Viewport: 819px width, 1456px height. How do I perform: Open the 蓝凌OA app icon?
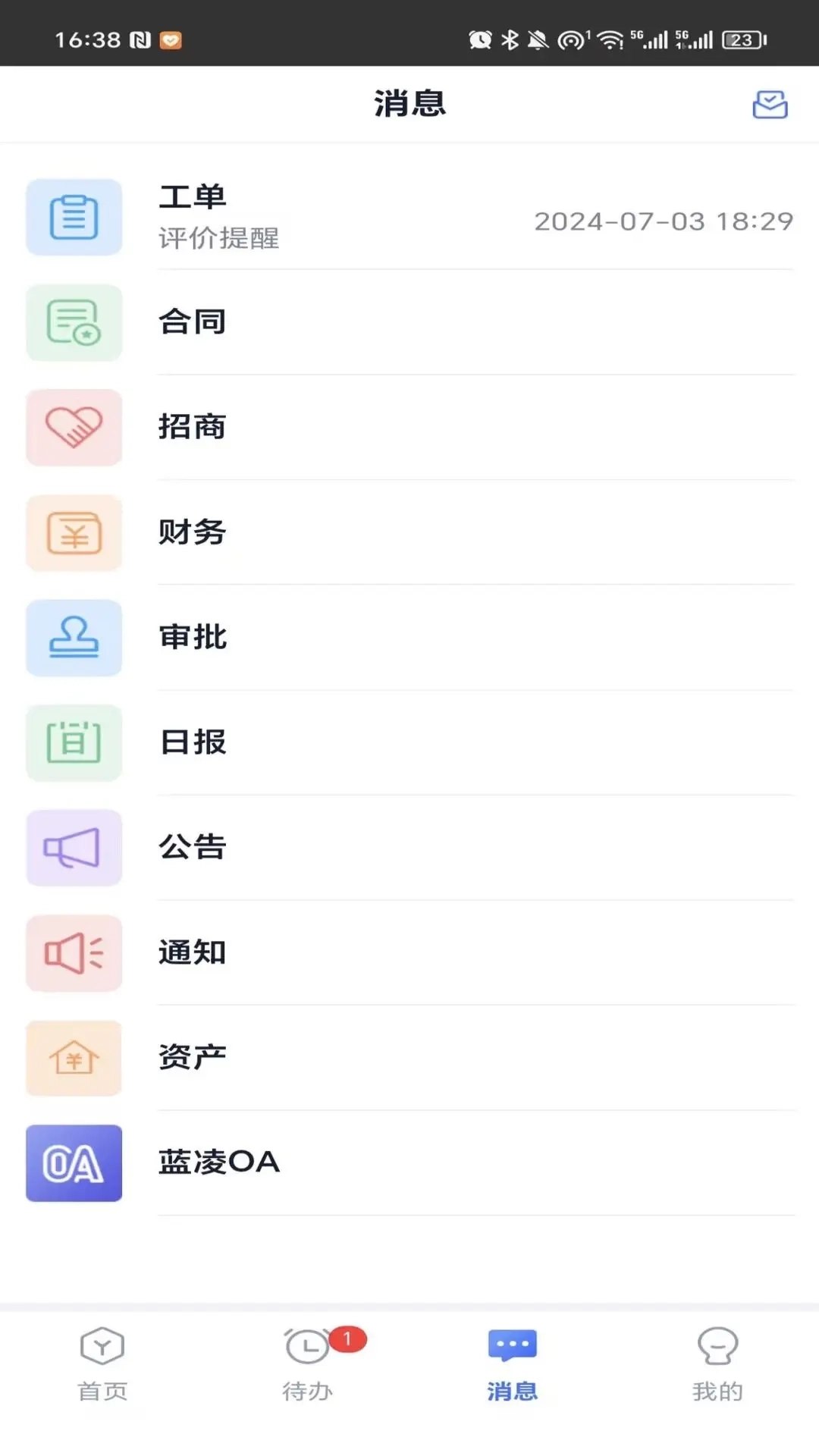click(74, 1163)
